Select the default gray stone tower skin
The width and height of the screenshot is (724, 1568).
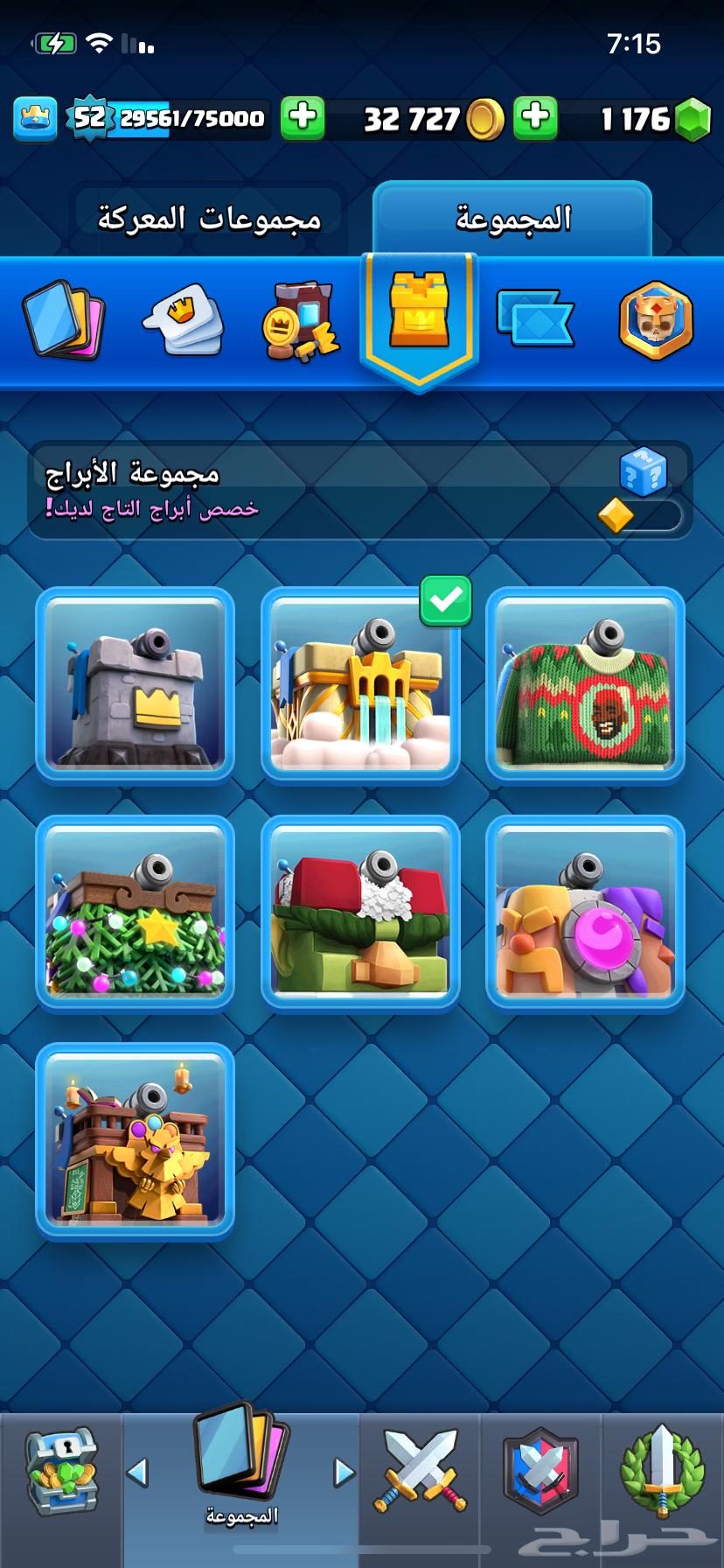click(135, 683)
